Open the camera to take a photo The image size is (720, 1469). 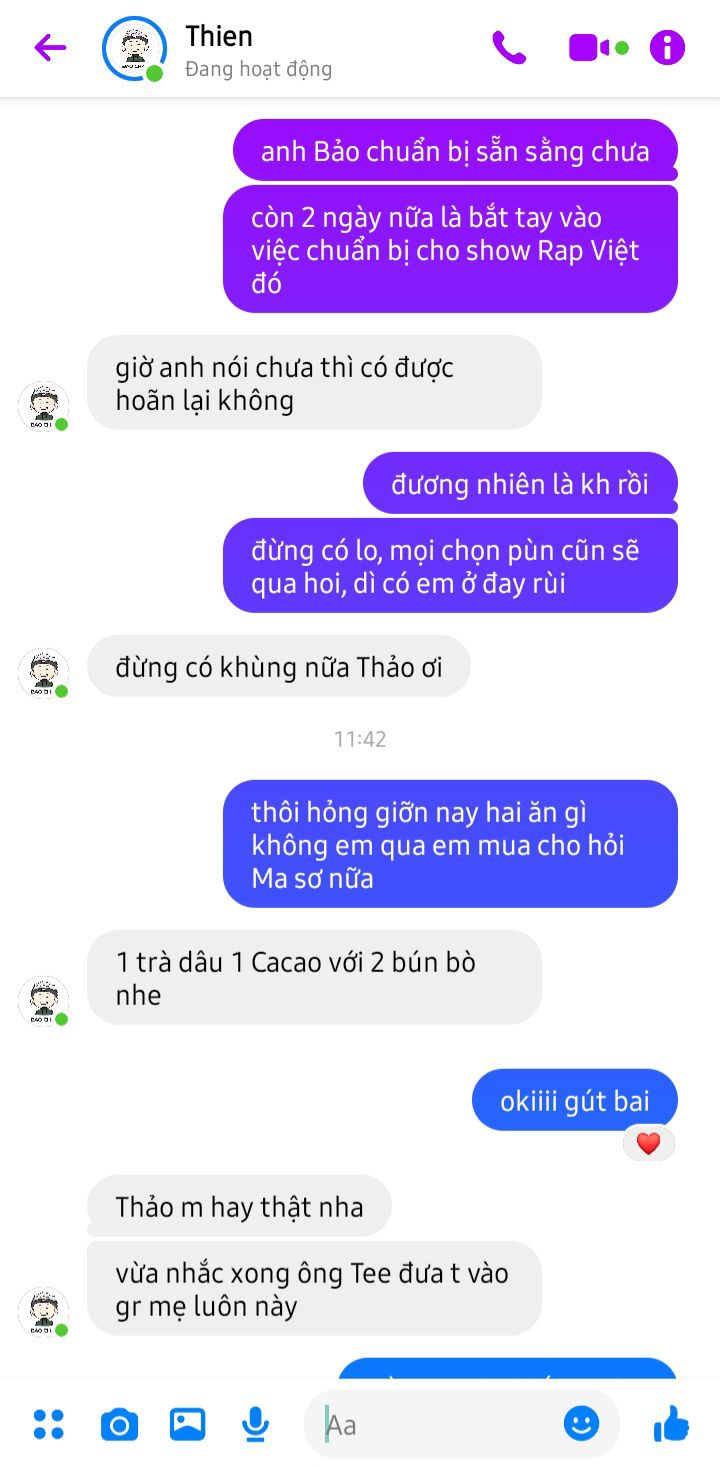pos(119,1424)
